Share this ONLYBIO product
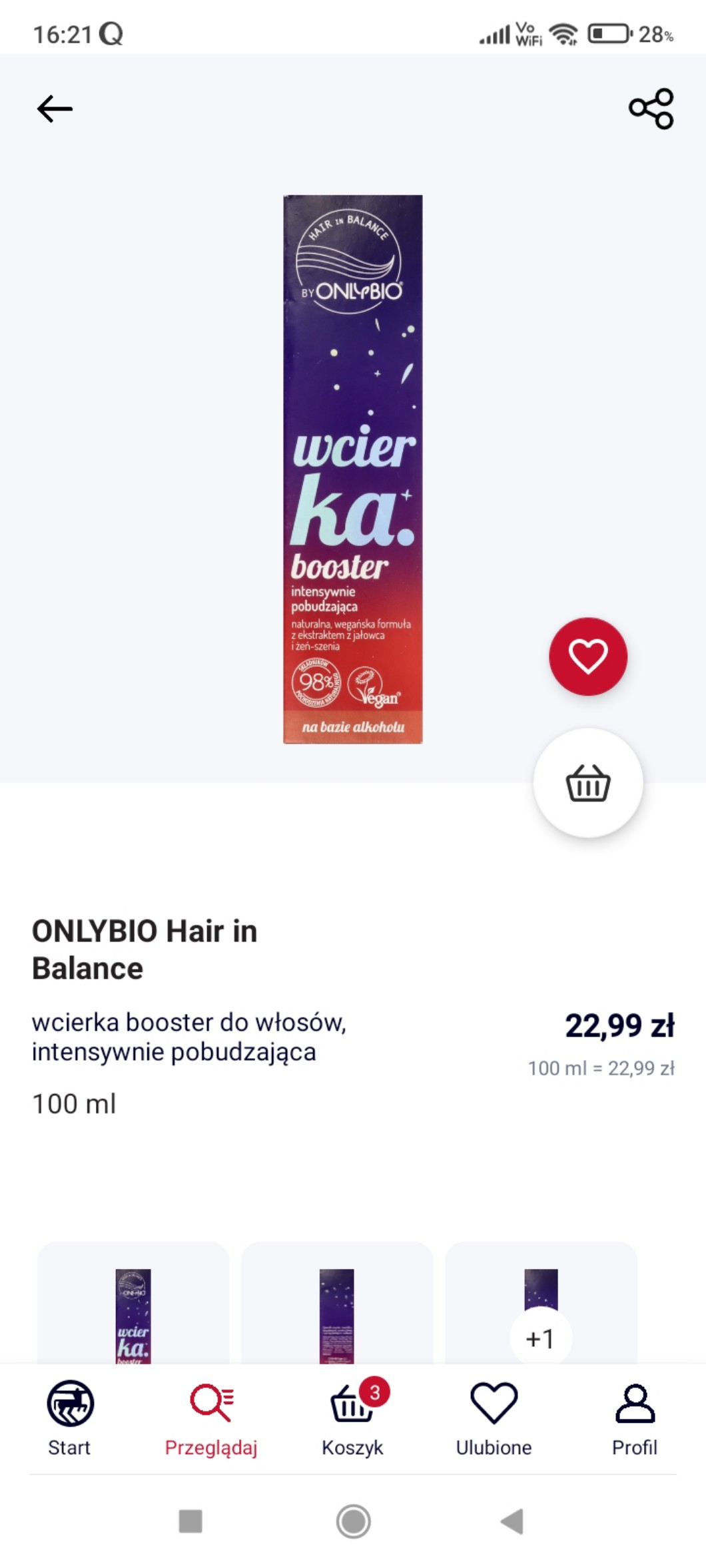 click(651, 109)
